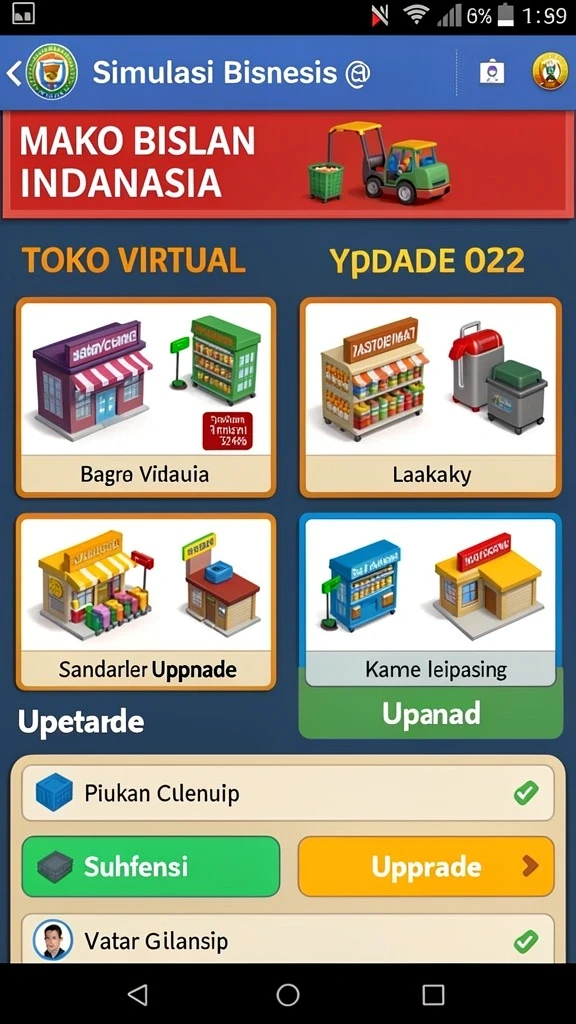Screen dimensions: 576x1024
Task: Open the Vatar Gilansip row
Action: (x=288, y=938)
